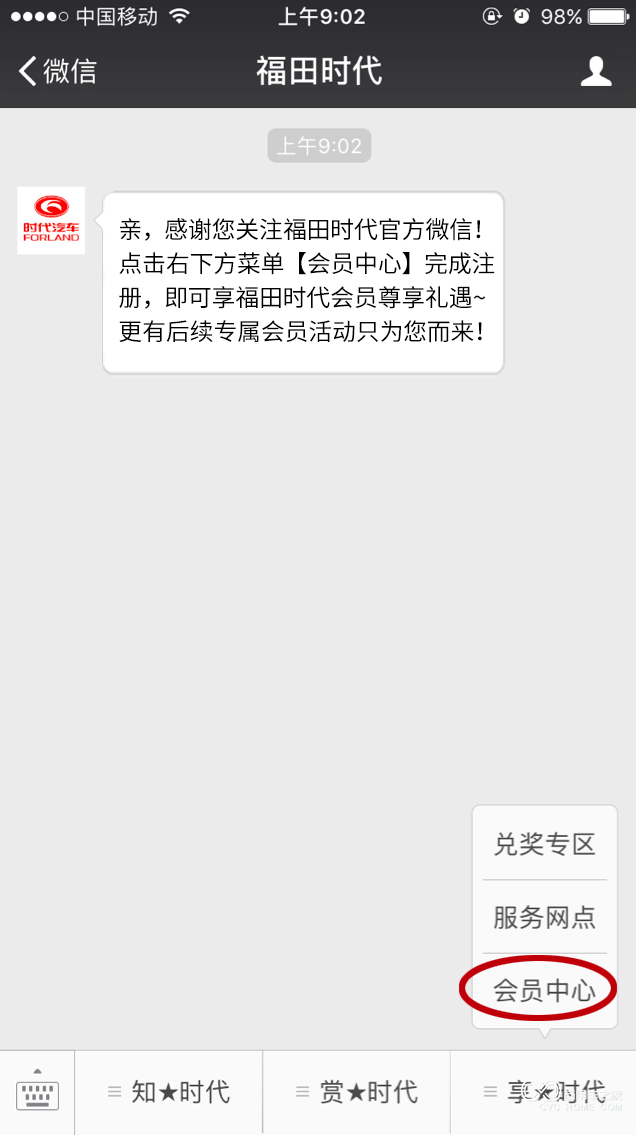The height and width of the screenshot is (1136, 636).
Task: Expand the 知★时代 menu
Action: 169,1093
